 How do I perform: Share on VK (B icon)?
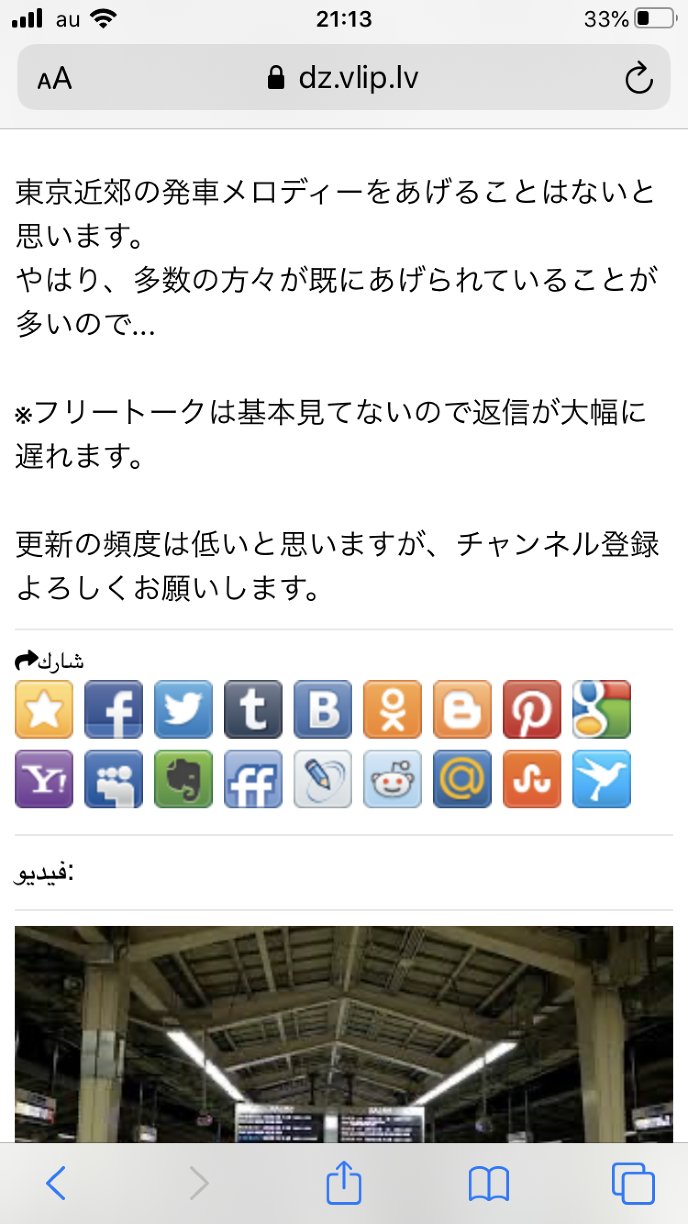(323, 710)
